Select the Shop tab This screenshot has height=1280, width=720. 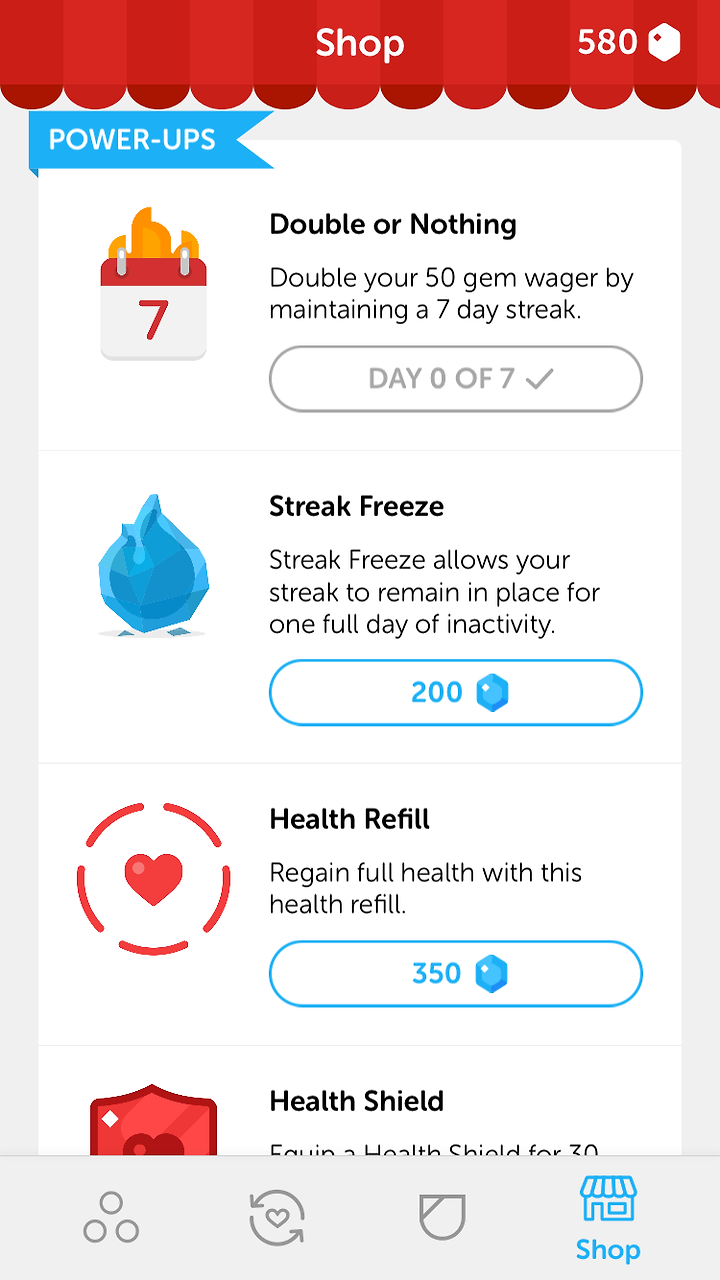point(608,1218)
